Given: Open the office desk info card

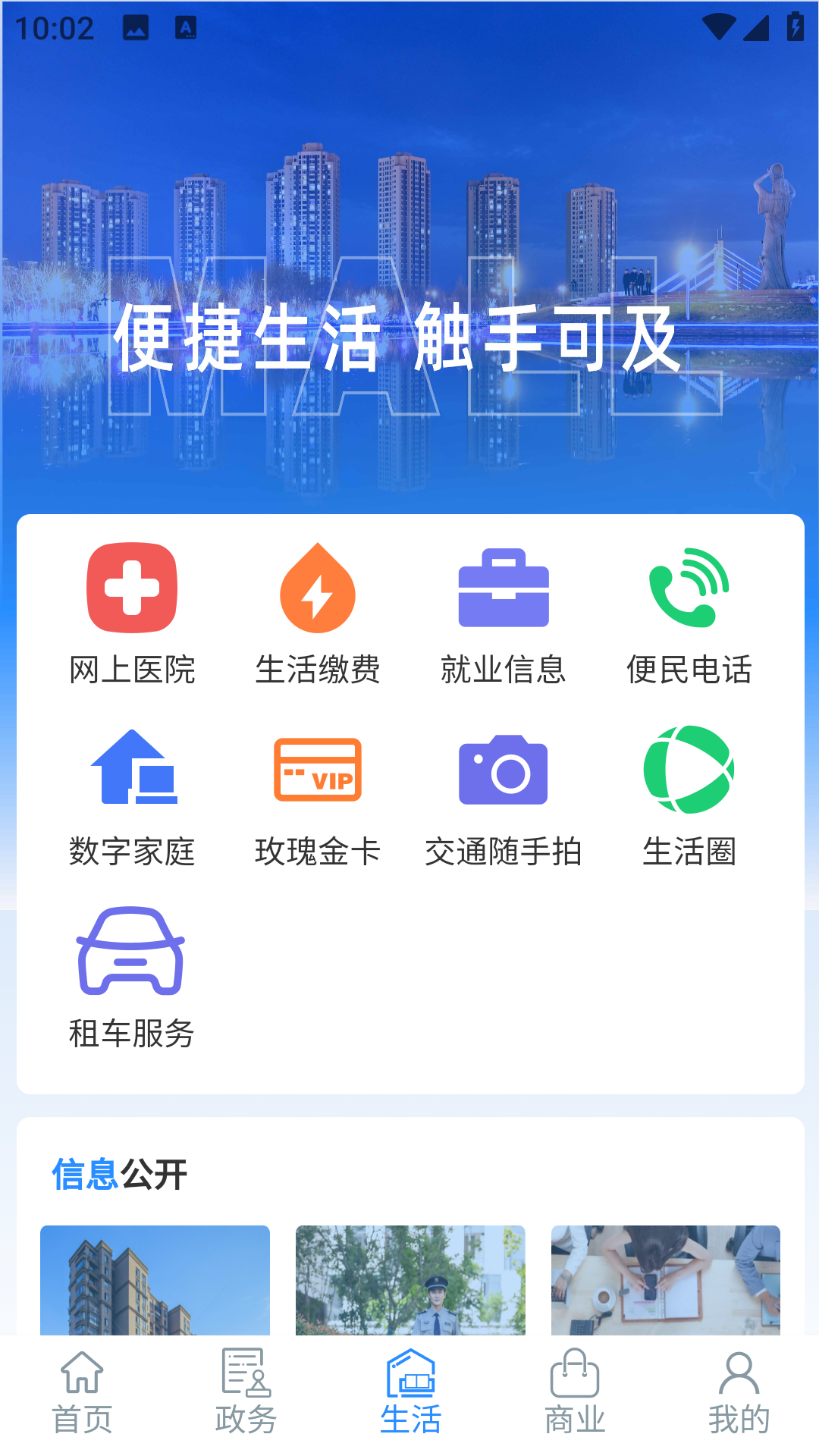Looking at the screenshot, I should click(x=666, y=1280).
